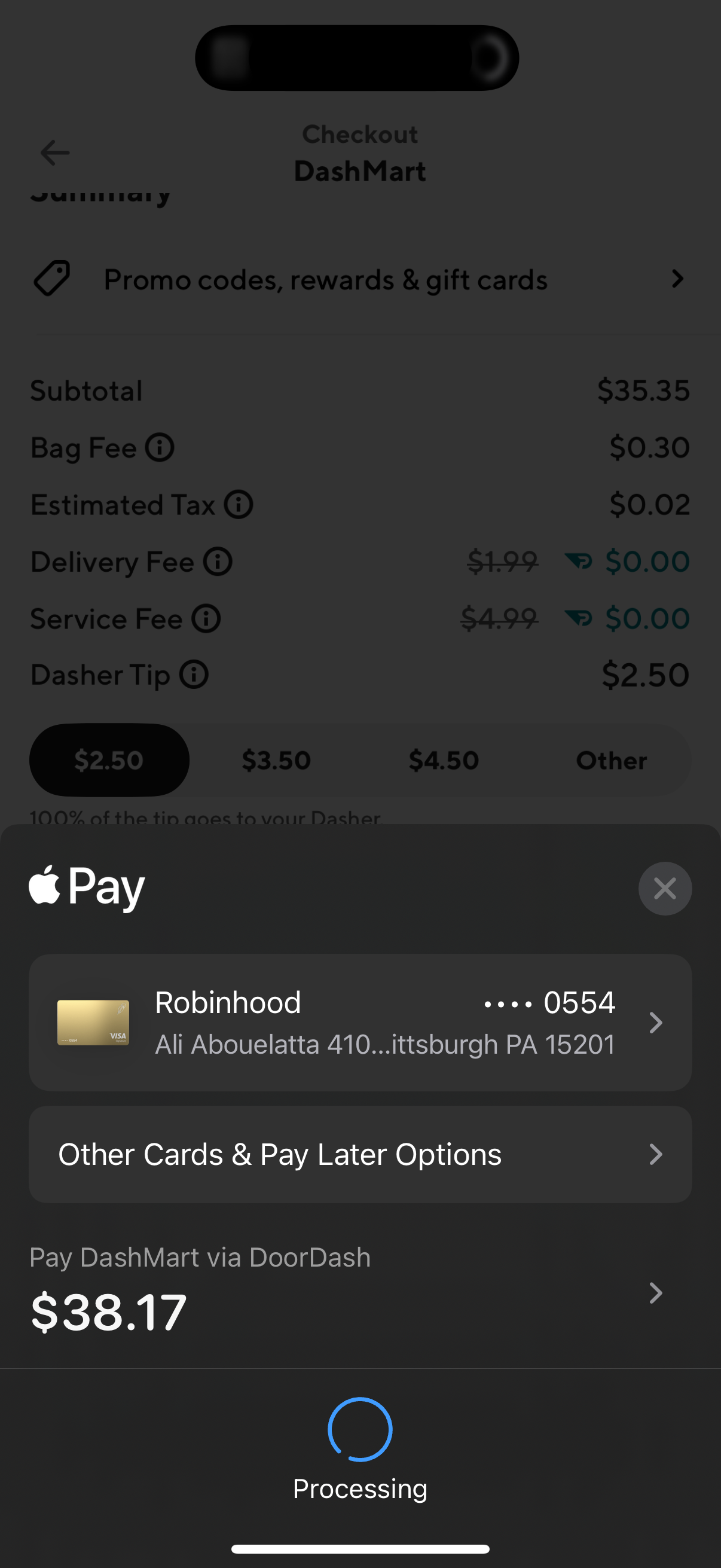Screen dimensions: 721x1568
Task: Choose the Other tip amount option
Action: 611,759
